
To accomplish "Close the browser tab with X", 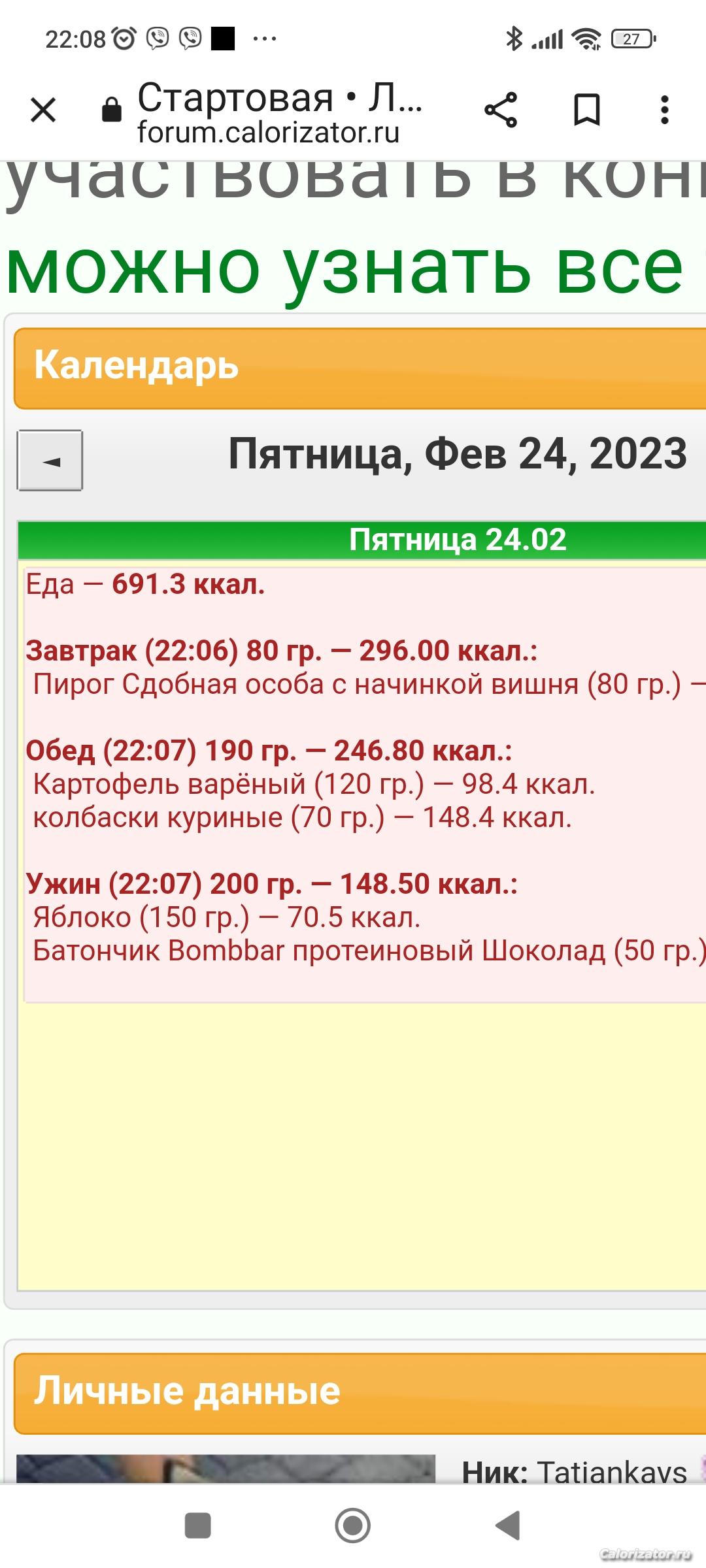I will (x=44, y=110).
